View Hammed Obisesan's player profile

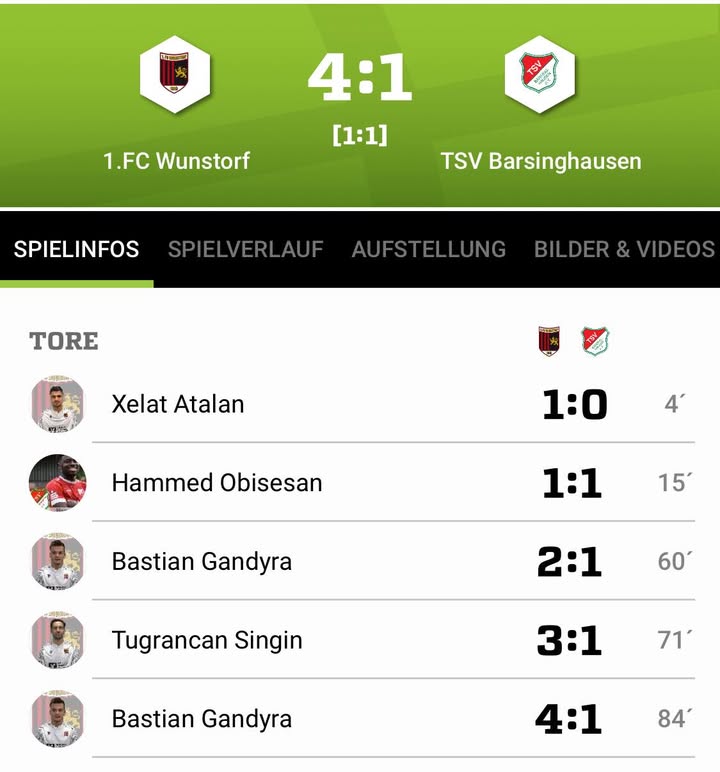click(216, 483)
